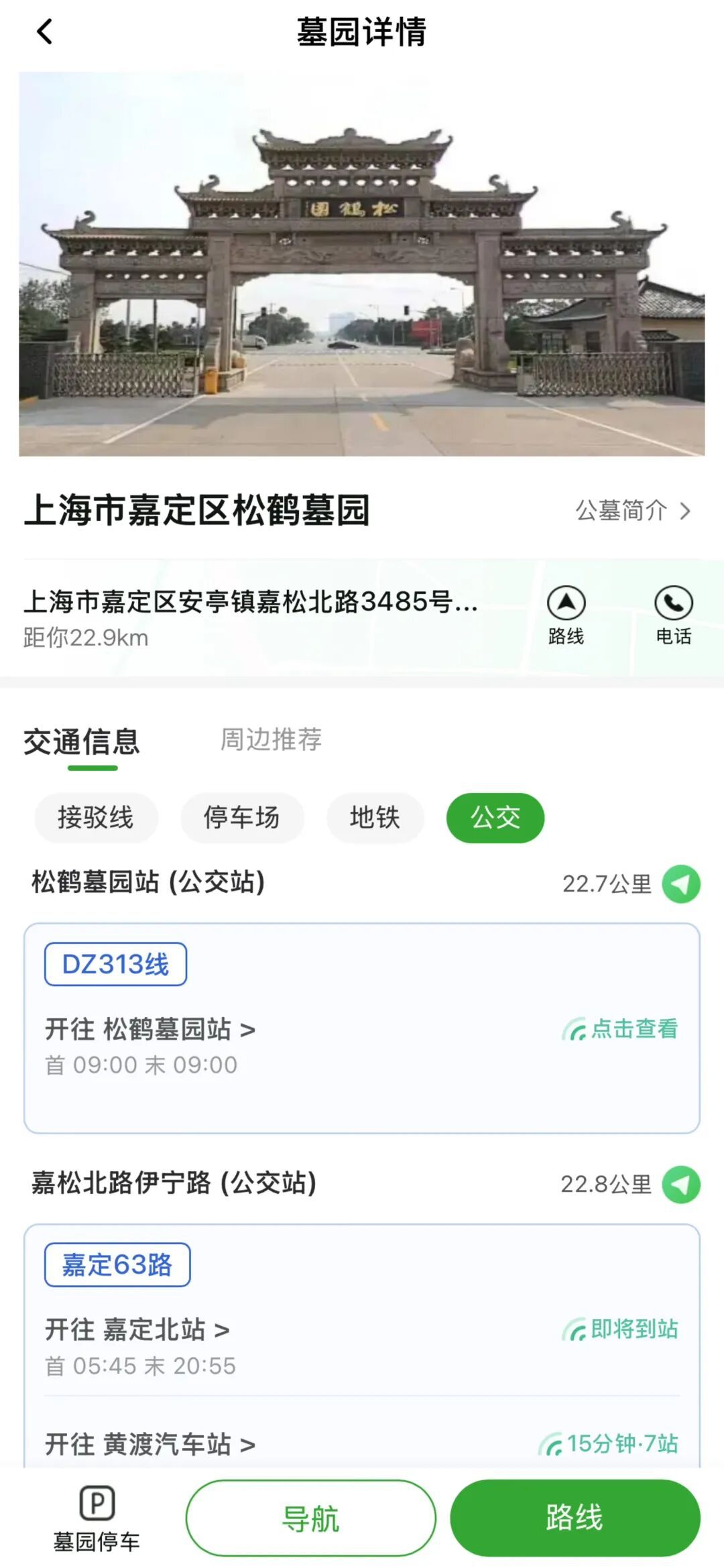Select the 地铁 chip
This screenshot has height=1568, width=724.
(x=375, y=817)
